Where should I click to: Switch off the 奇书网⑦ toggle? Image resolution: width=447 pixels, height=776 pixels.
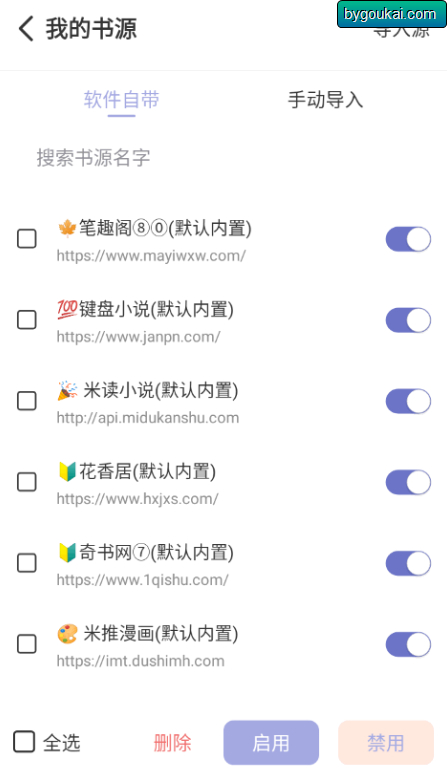[x=408, y=563]
